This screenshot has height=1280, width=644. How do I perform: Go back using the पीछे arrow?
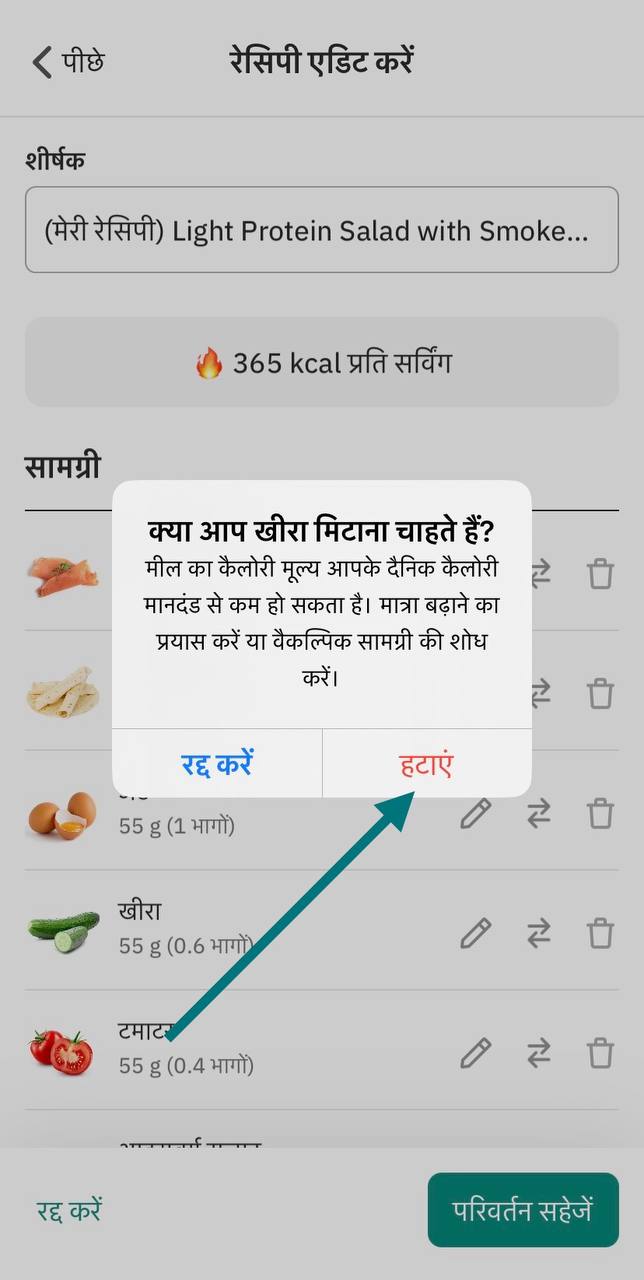pos(68,62)
